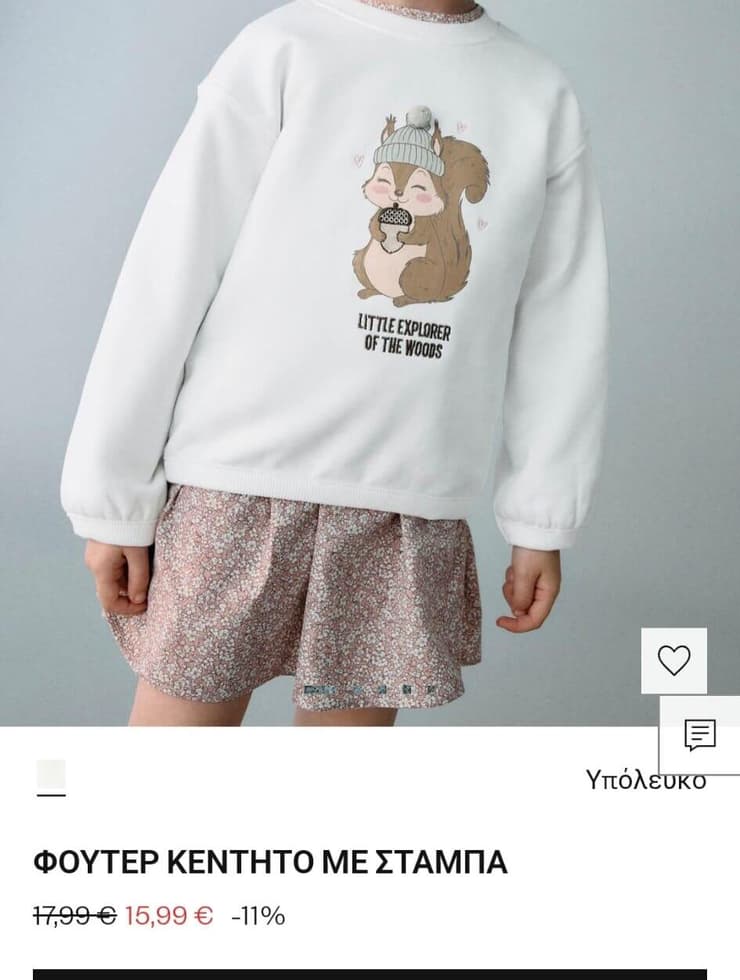This screenshot has height=980, width=740.
Task: Open the chat message icon
Action: point(699,735)
